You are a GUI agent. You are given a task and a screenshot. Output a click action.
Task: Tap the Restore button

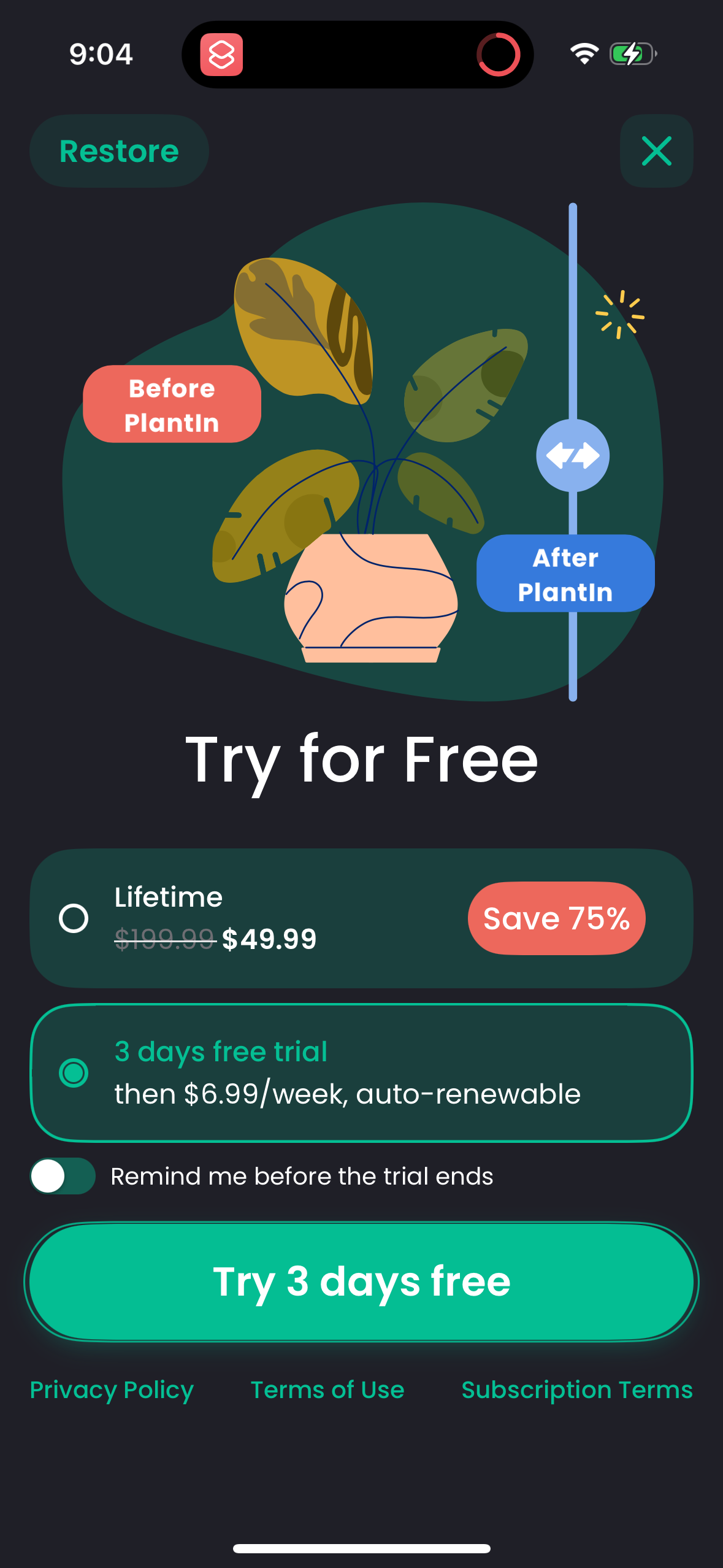[x=118, y=151]
